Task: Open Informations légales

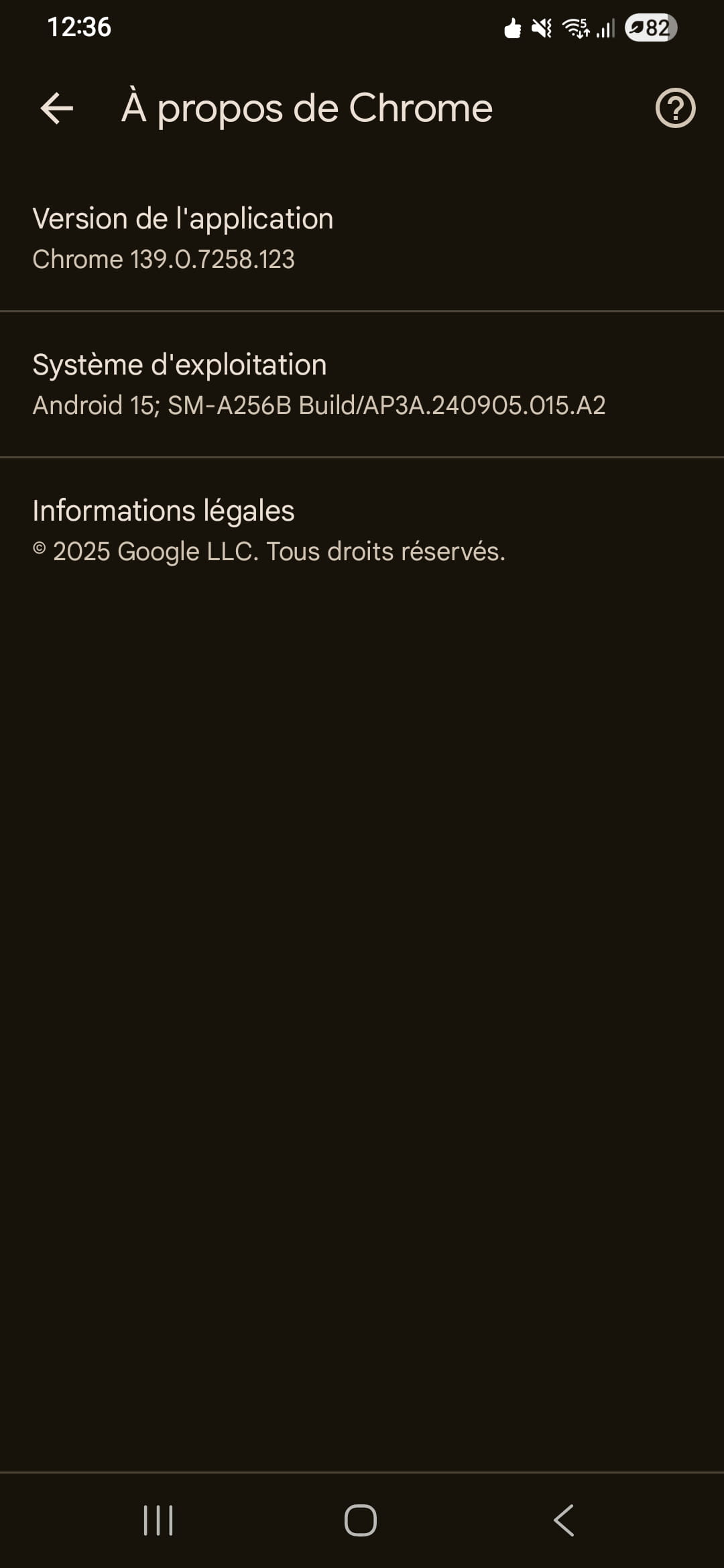Action: click(x=362, y=531)
